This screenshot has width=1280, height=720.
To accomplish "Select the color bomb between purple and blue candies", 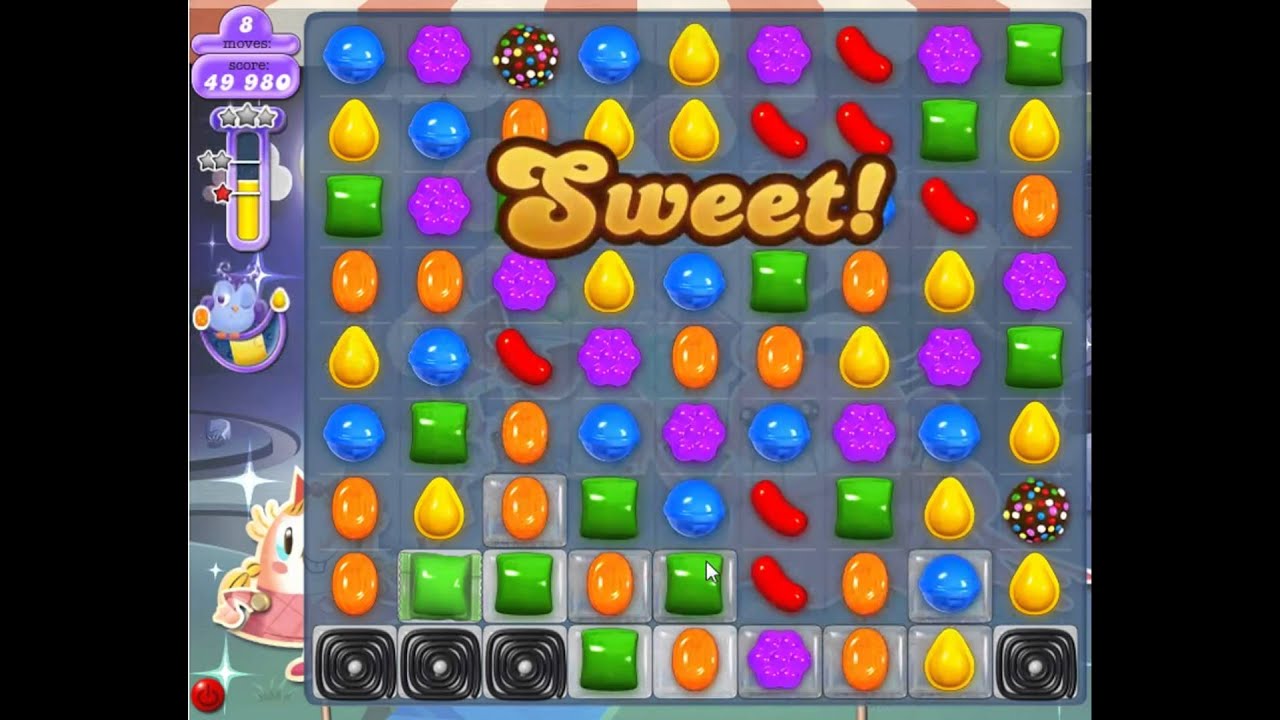I will coord(526,56).
